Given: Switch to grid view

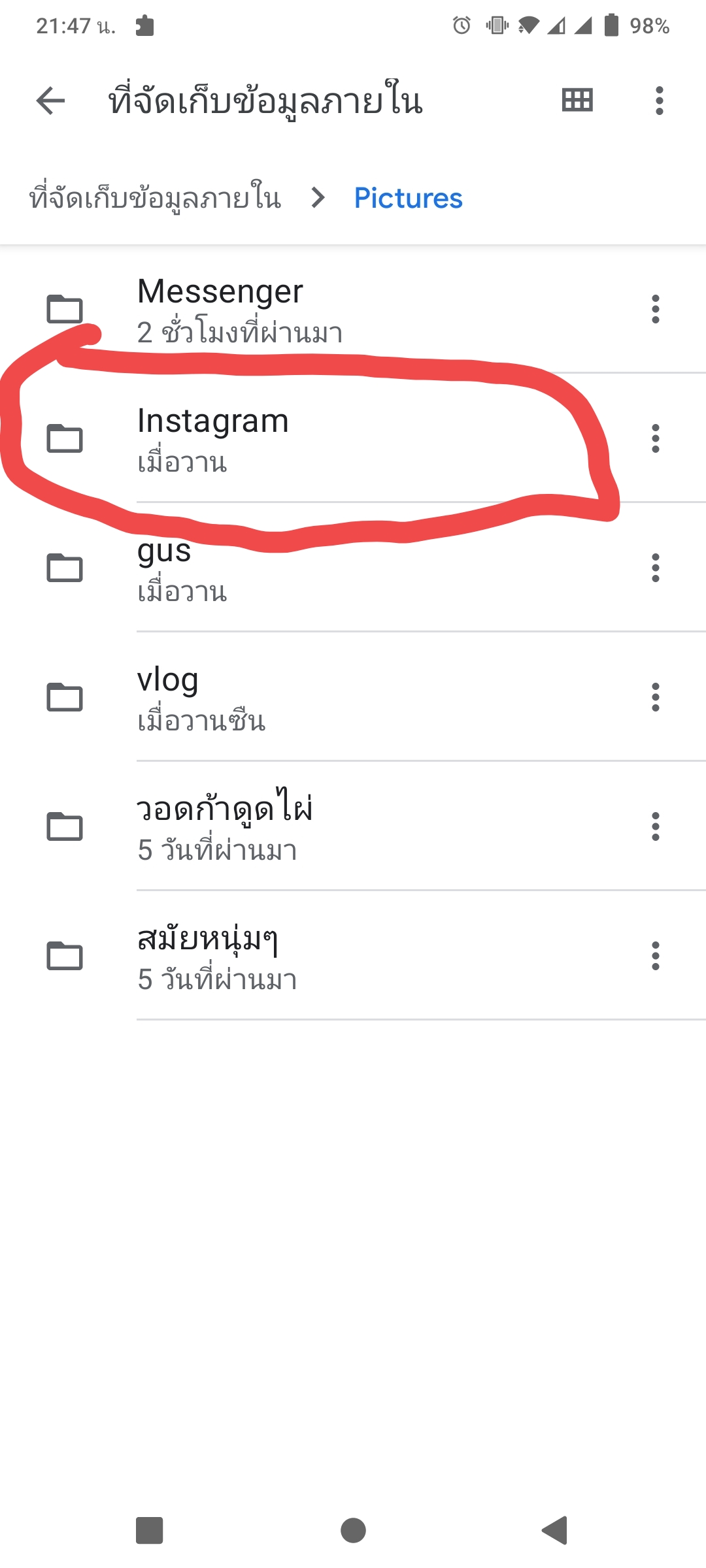Looking at the screenshot, I should click(577, 101).
